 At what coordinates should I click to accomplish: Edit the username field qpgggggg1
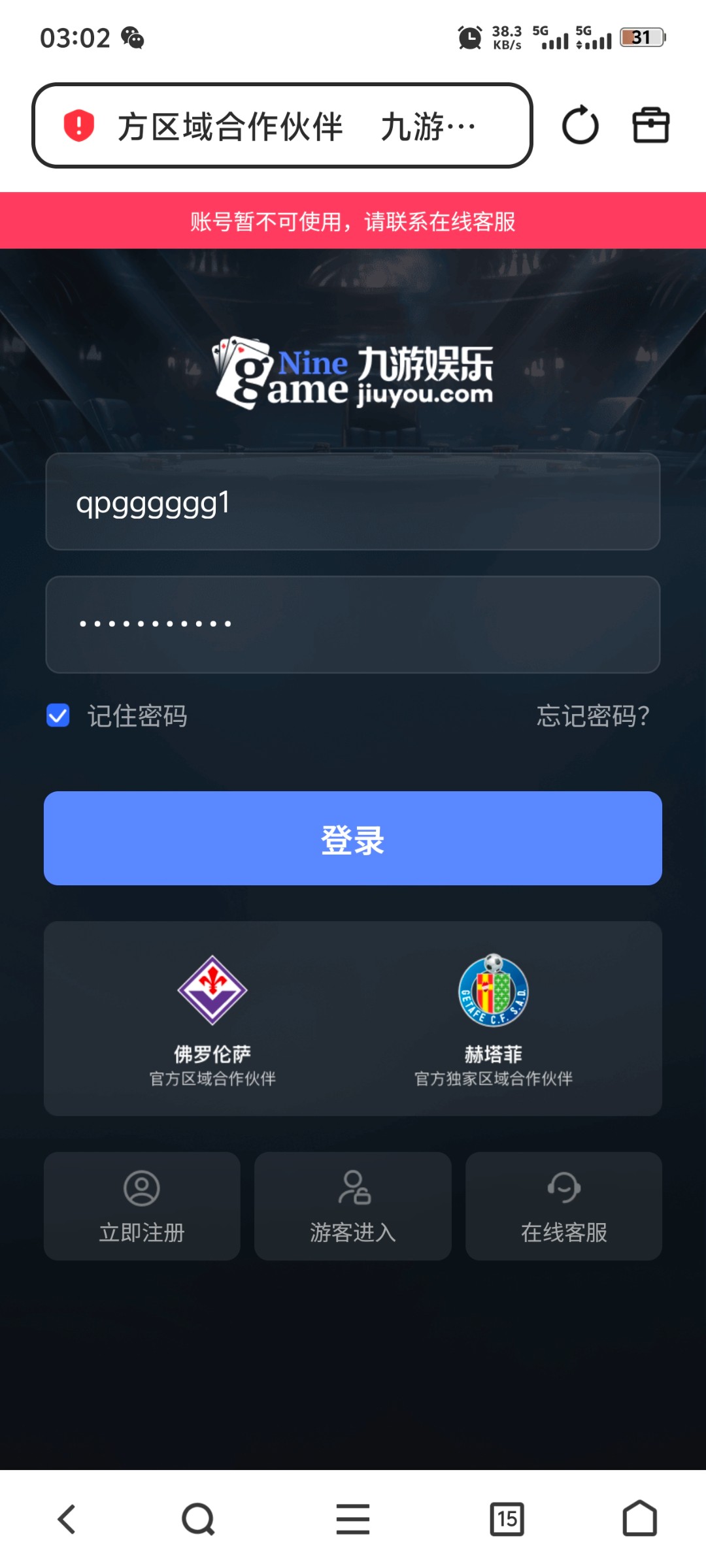point(353,502)
